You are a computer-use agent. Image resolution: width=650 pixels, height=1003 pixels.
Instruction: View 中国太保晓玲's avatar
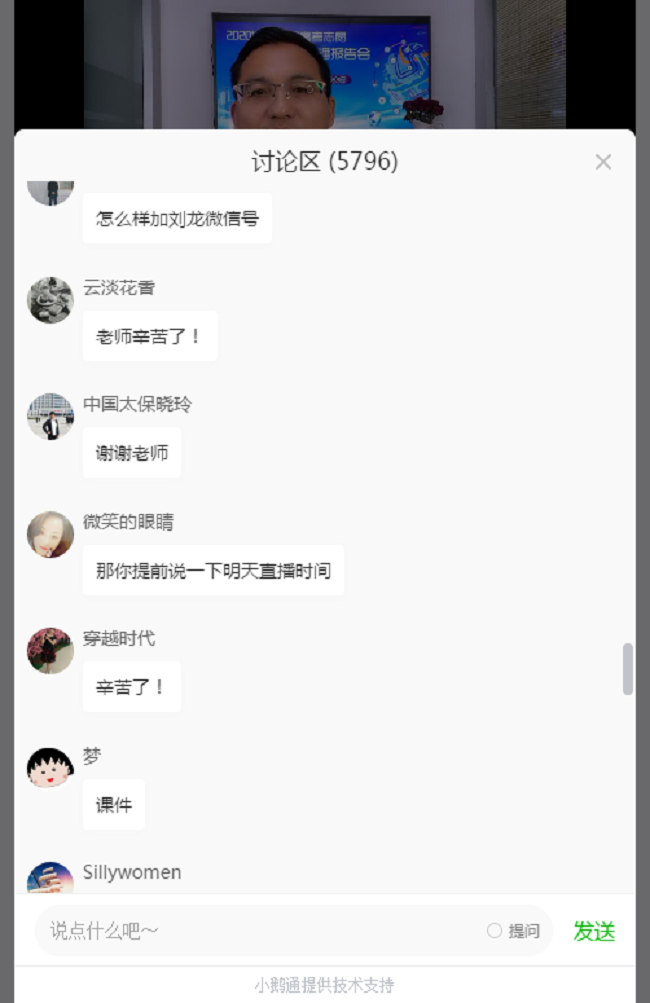click(50, 417)
